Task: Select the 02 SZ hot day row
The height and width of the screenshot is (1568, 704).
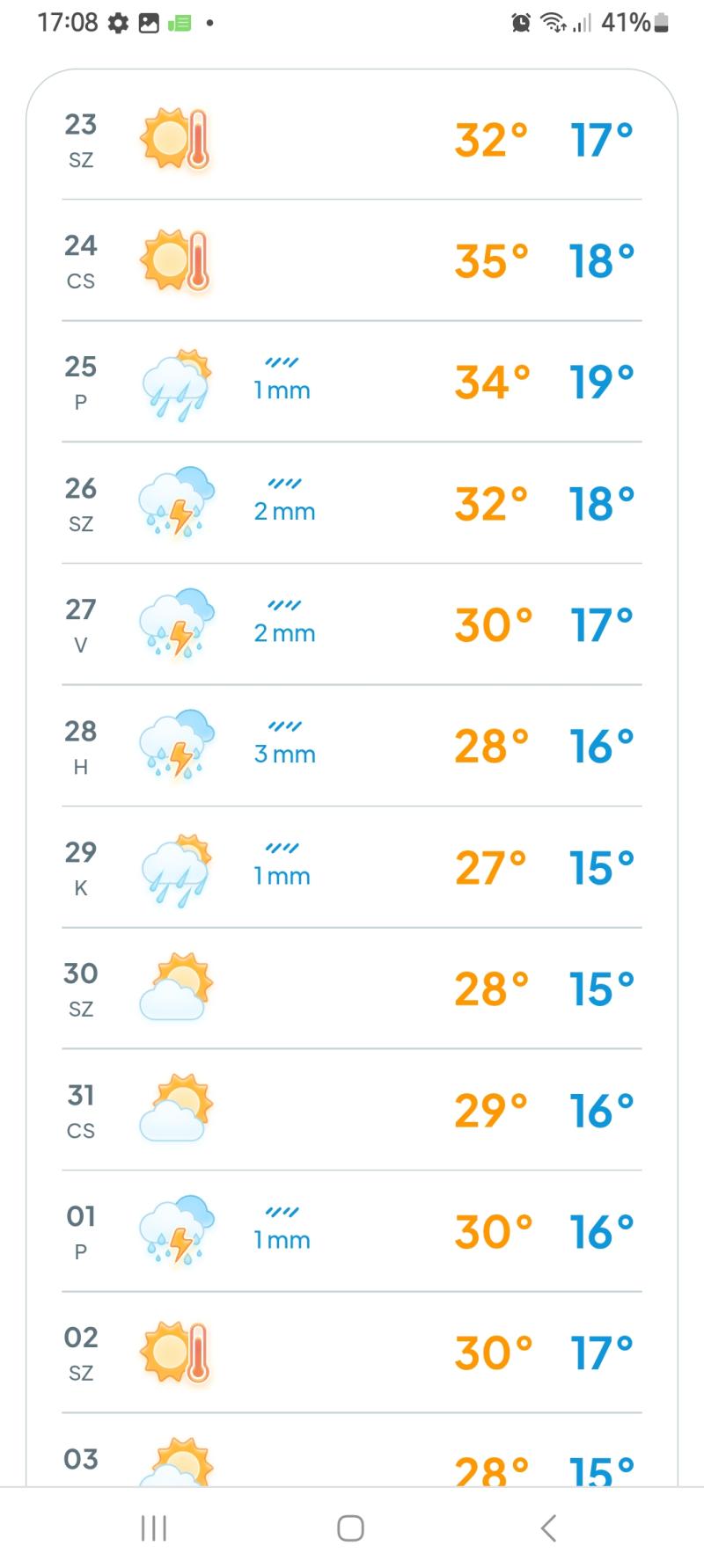Action: tap(352, 1353)
